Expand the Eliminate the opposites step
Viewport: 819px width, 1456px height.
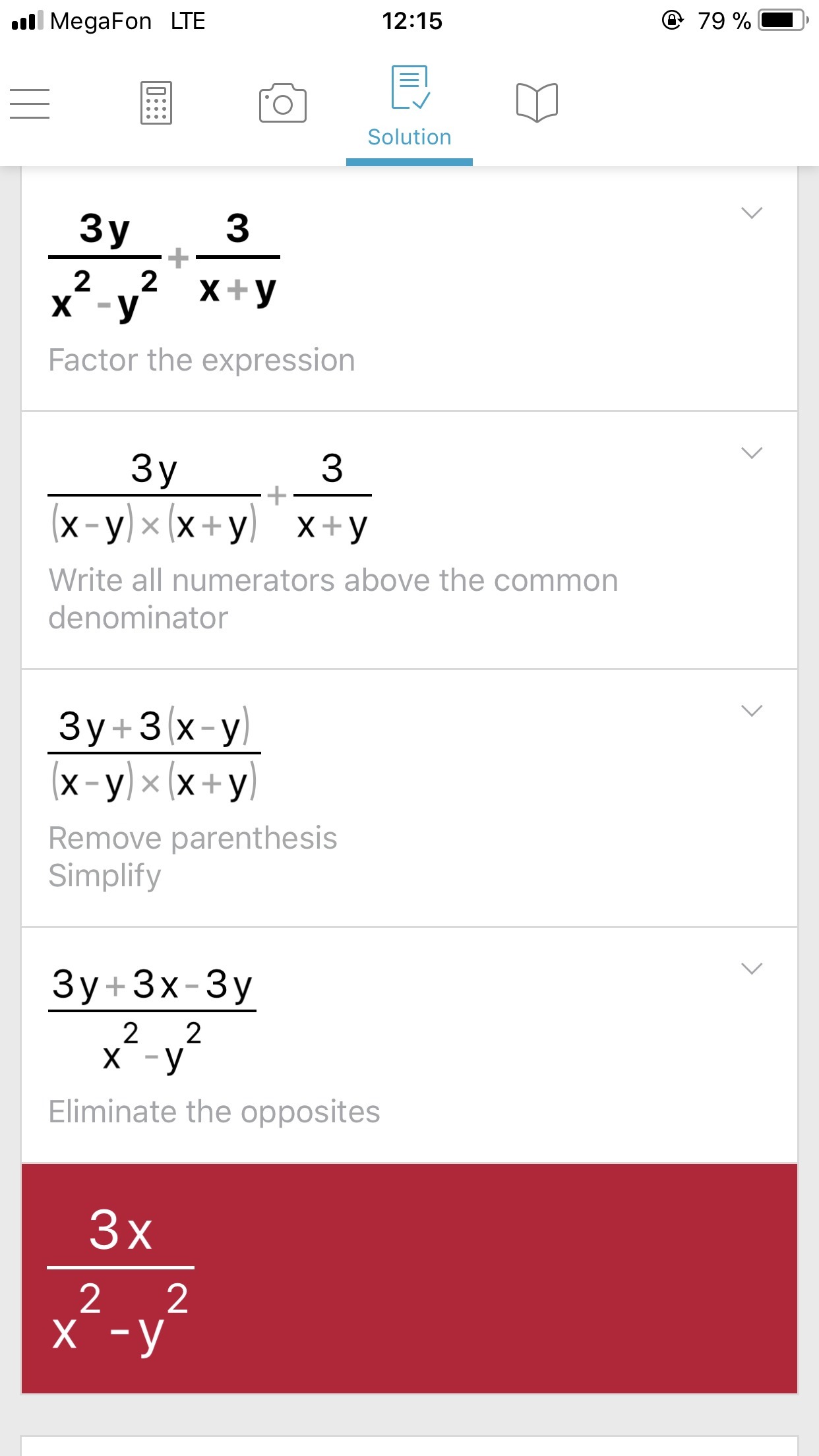(752, 968)
